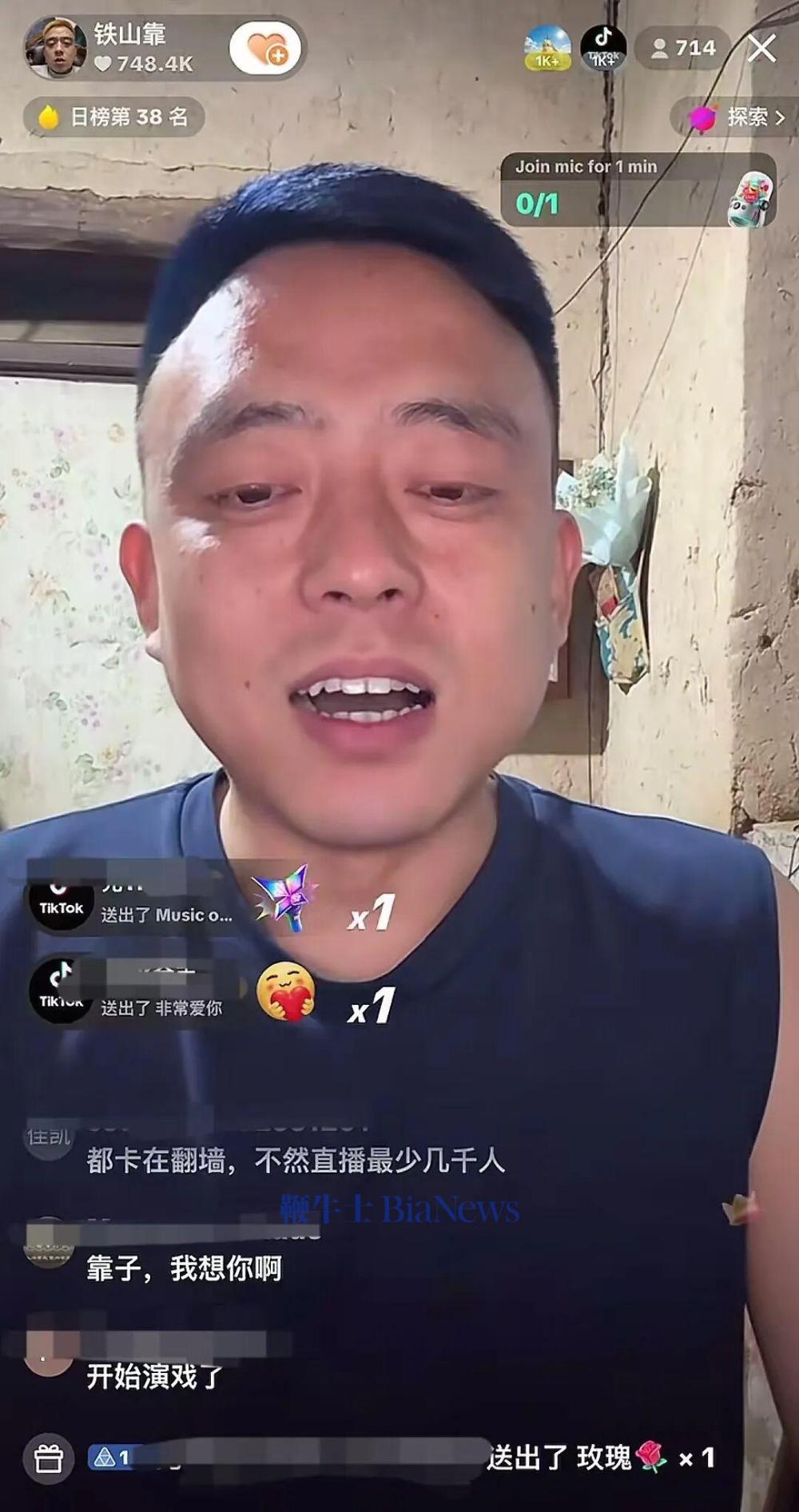View top gifter avatar with gold 1K+ badge
Image resolution: width=799 pixels, height=1512 pixels.
click(x=547, y=48)
